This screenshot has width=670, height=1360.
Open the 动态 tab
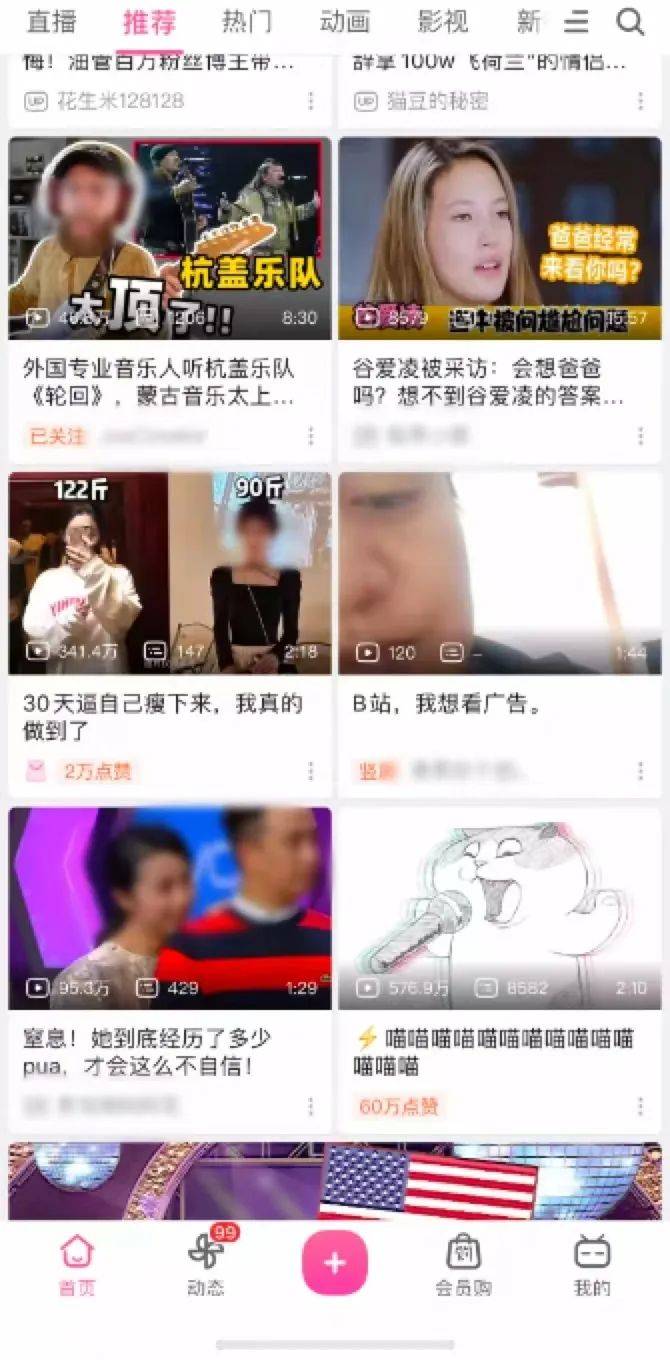[x=206, y=1265]
